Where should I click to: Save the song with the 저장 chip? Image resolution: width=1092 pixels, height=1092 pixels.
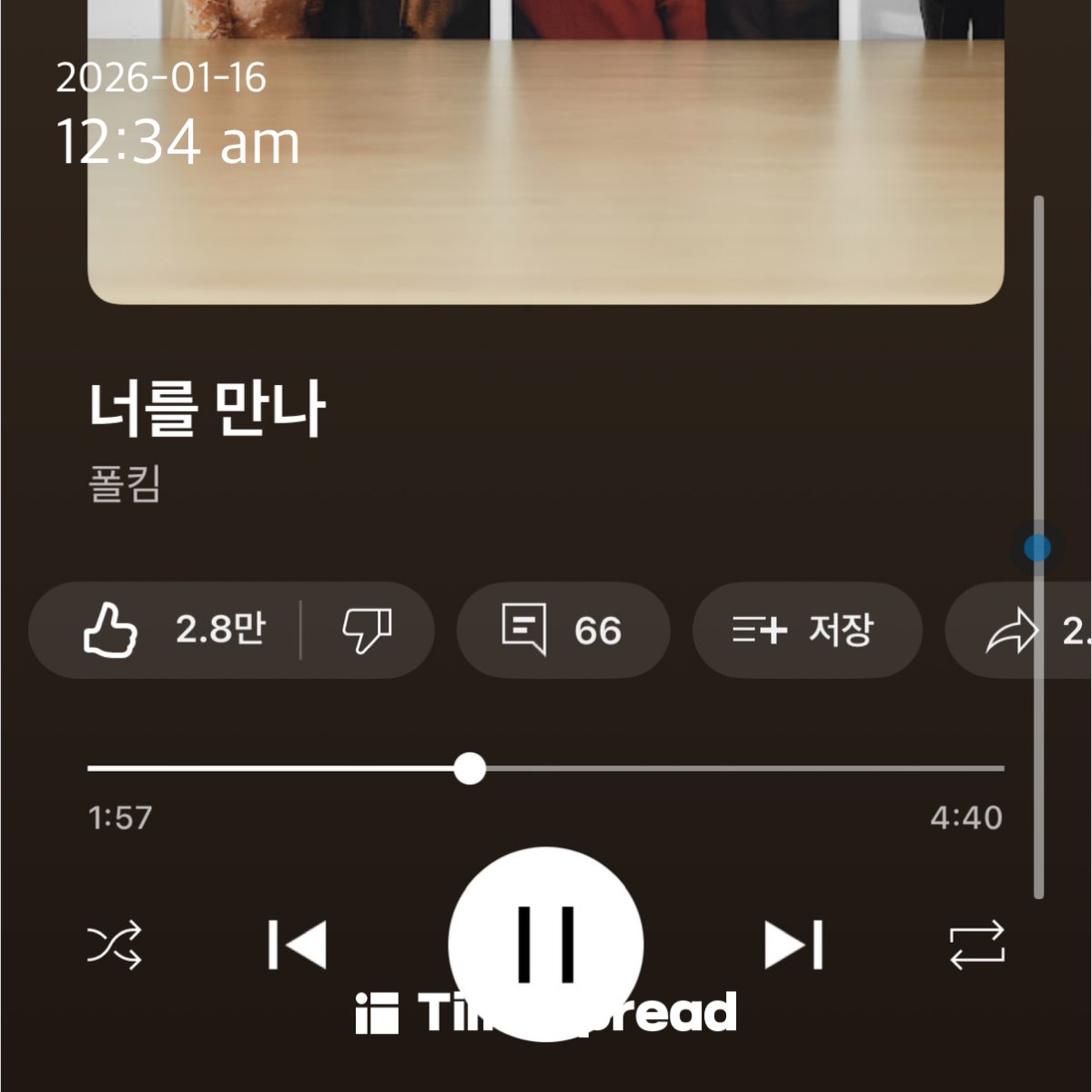tap(806, 630)
